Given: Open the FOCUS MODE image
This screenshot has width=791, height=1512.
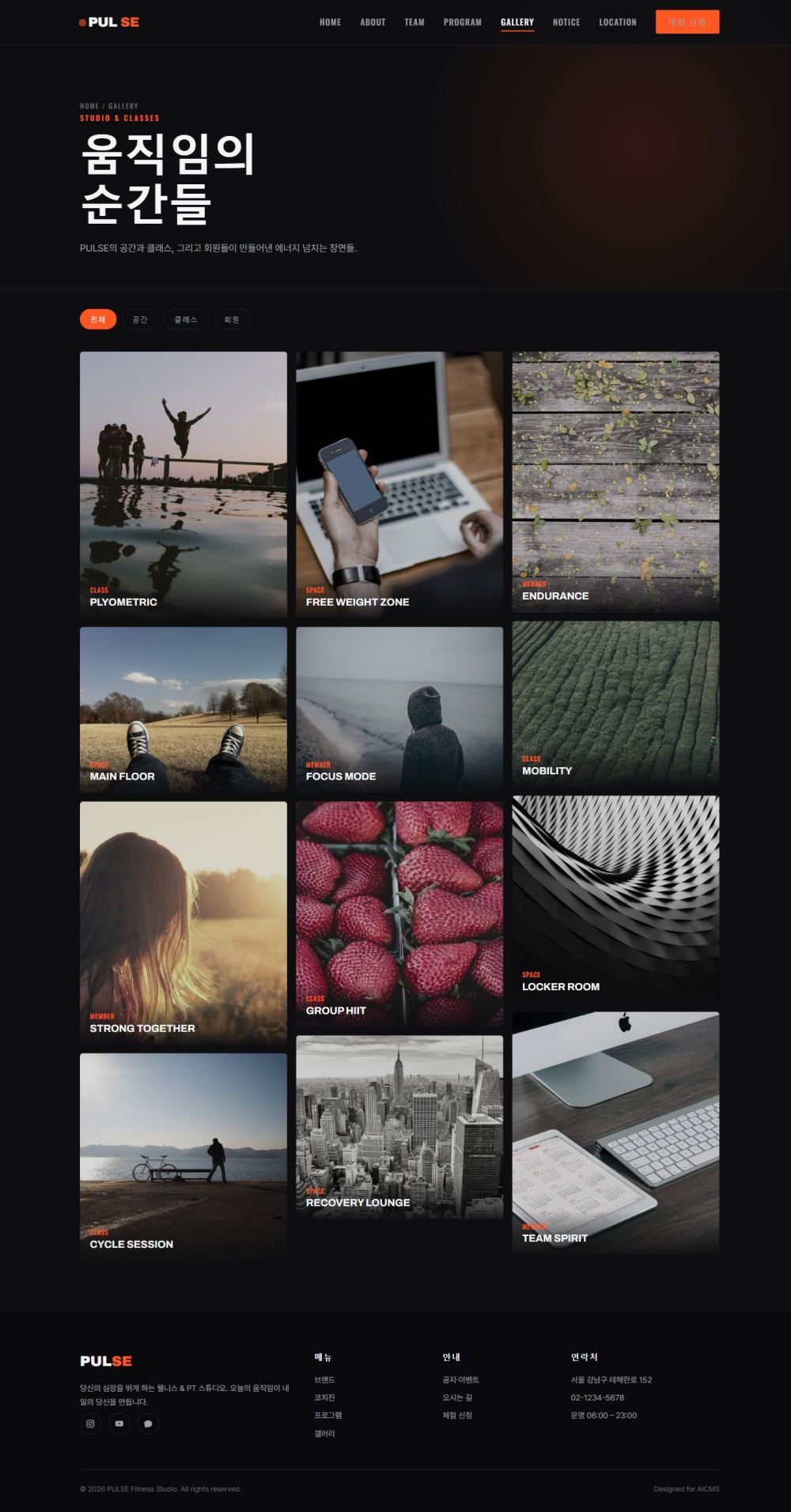Looking at the screenshot, I should click(399, 709).
